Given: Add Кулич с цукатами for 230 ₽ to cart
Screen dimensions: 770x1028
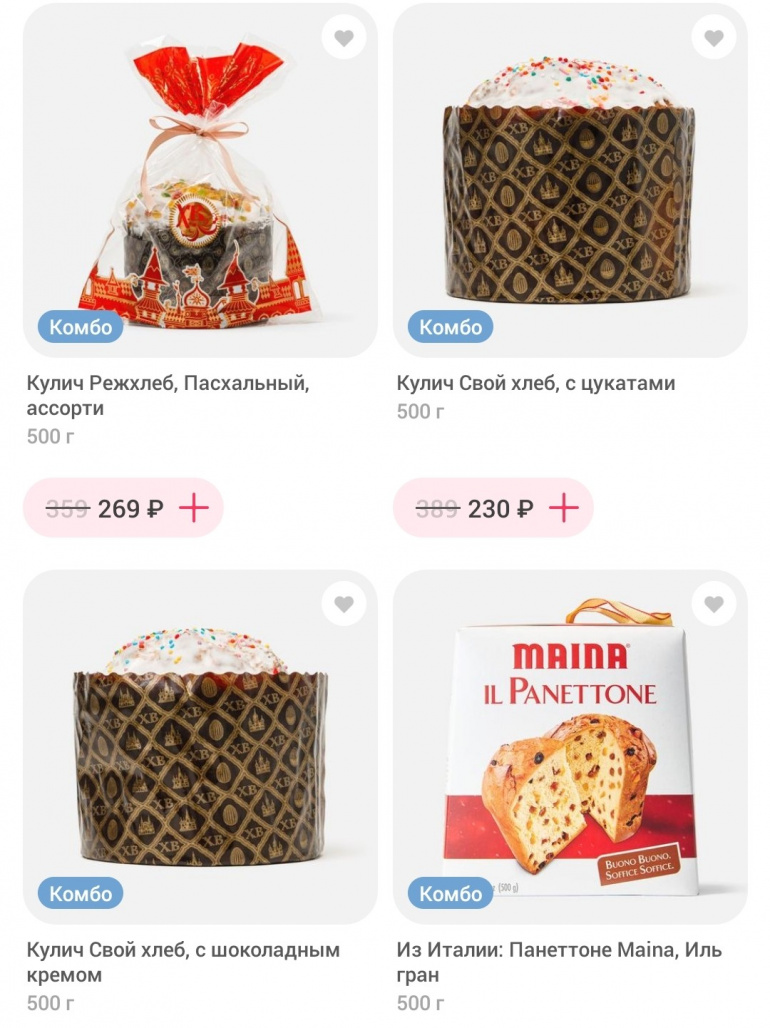Looking at the screenshot, I should pyautogui.click(x=564, y=508).
